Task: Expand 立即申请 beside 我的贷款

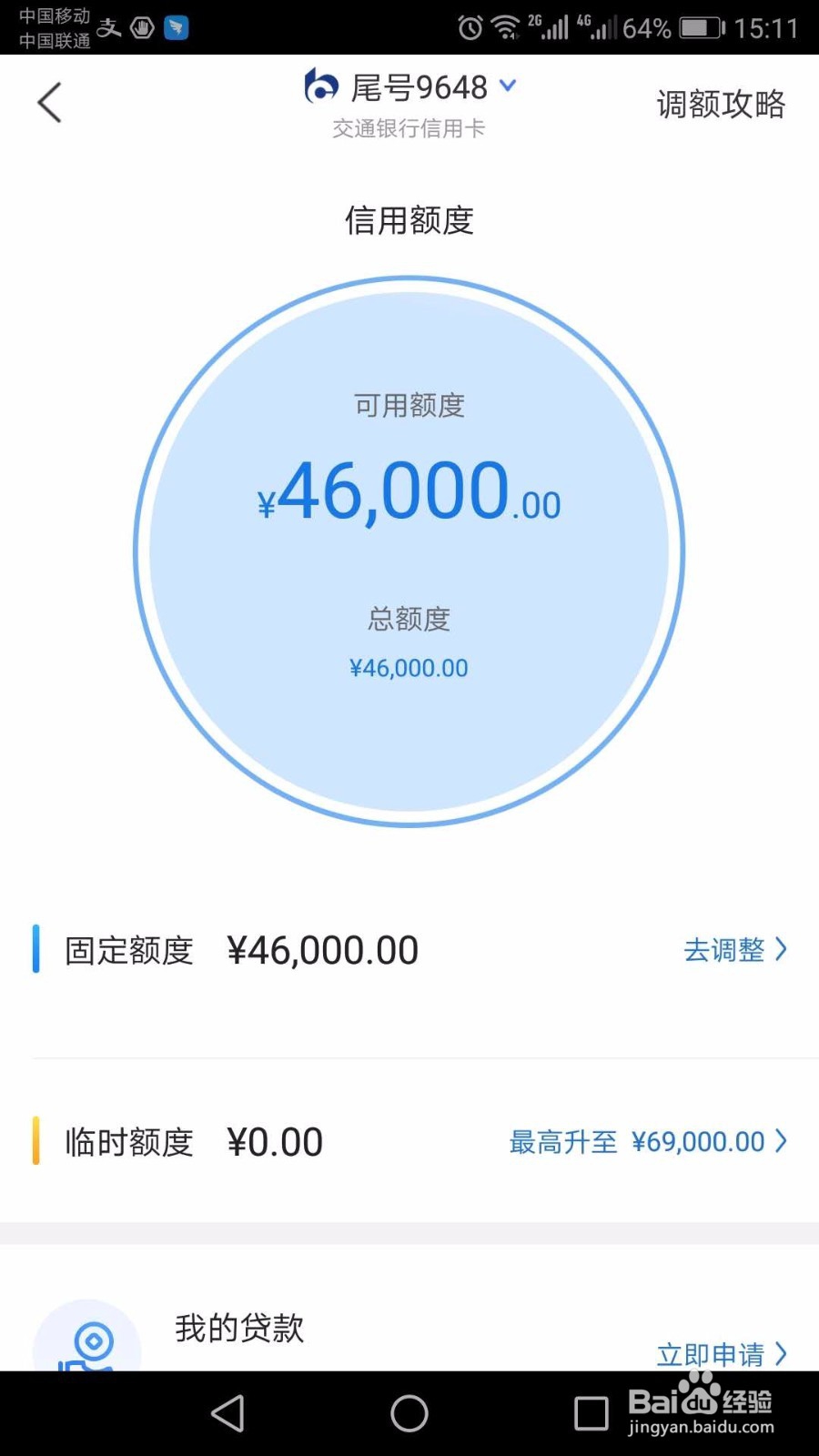Action: [x=719, y=1353]
